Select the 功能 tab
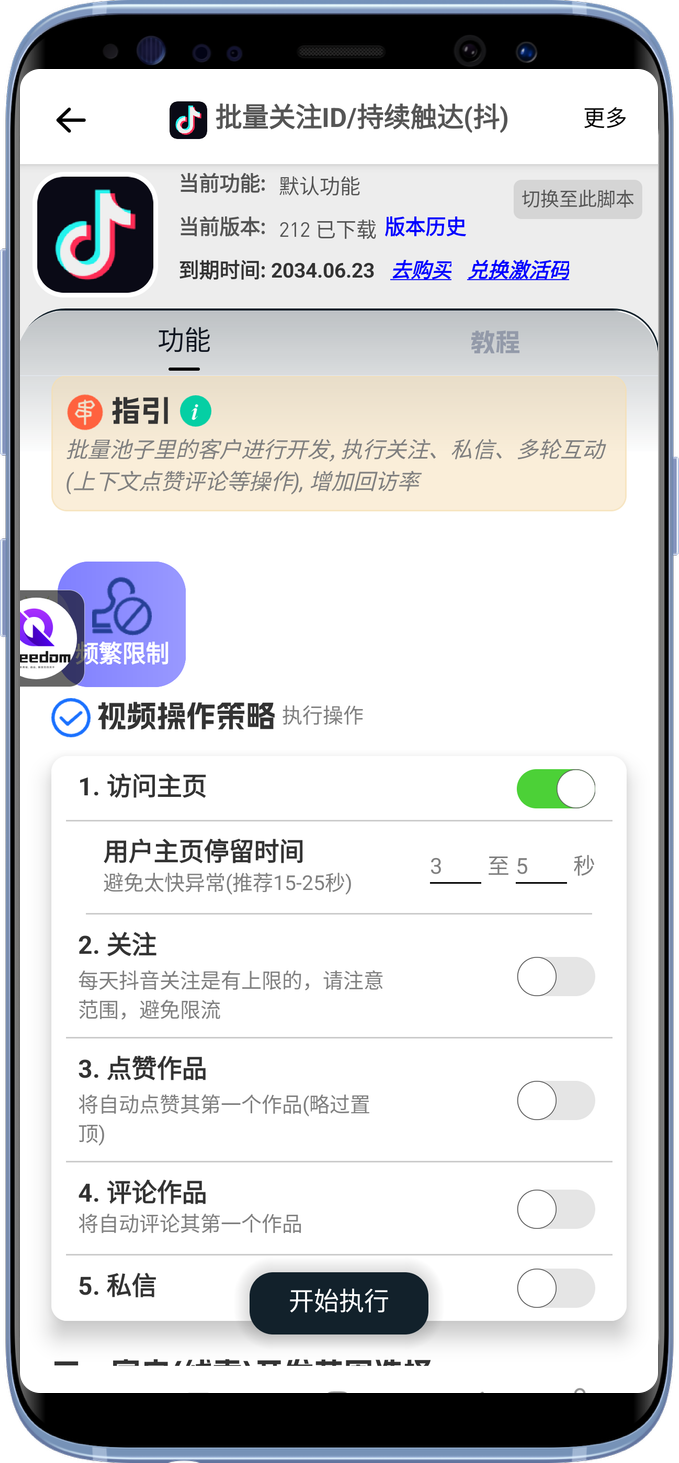Viewport: 679px width, 1463px height. pos(184,341)
